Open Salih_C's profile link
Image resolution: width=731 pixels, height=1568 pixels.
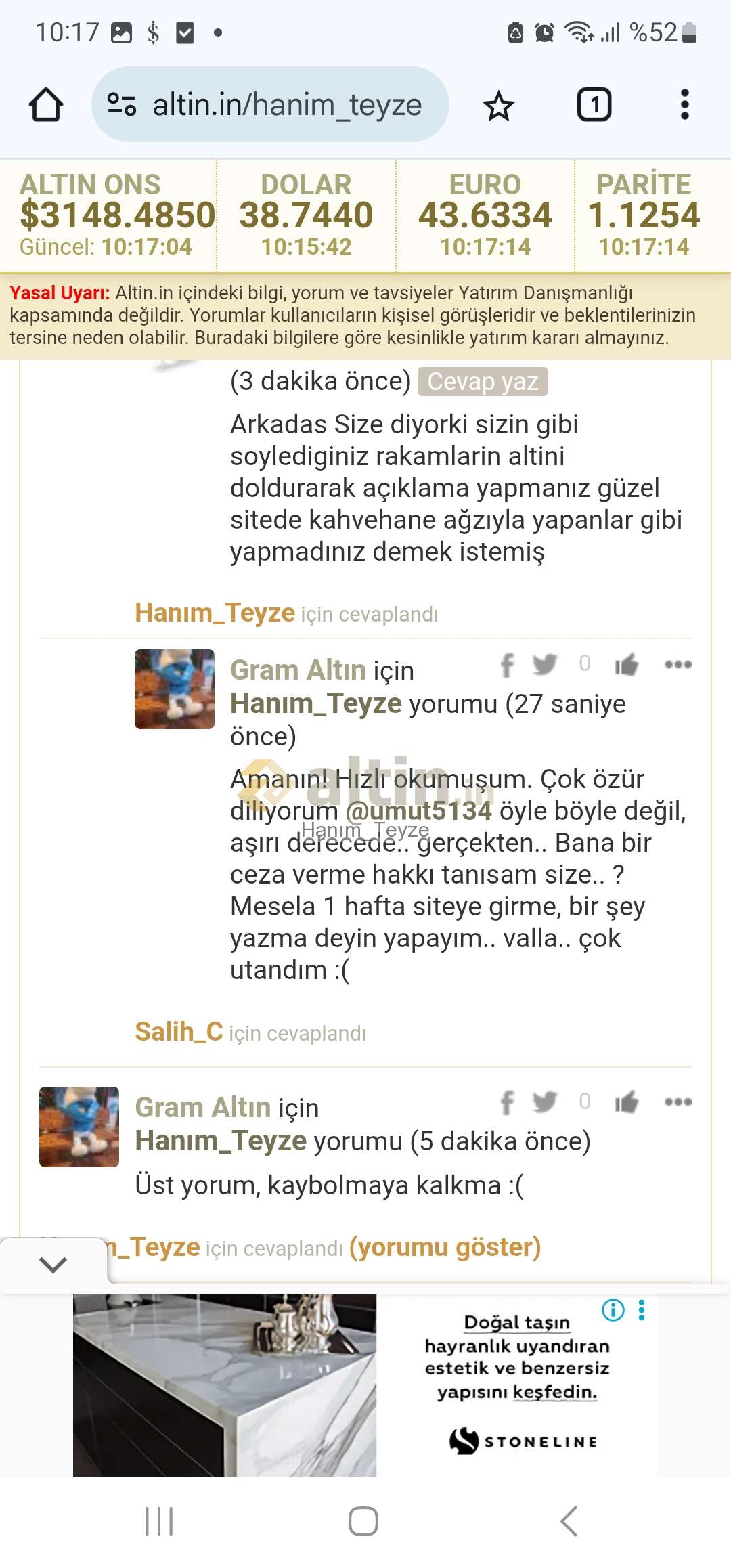click(x=179, y=1032)
